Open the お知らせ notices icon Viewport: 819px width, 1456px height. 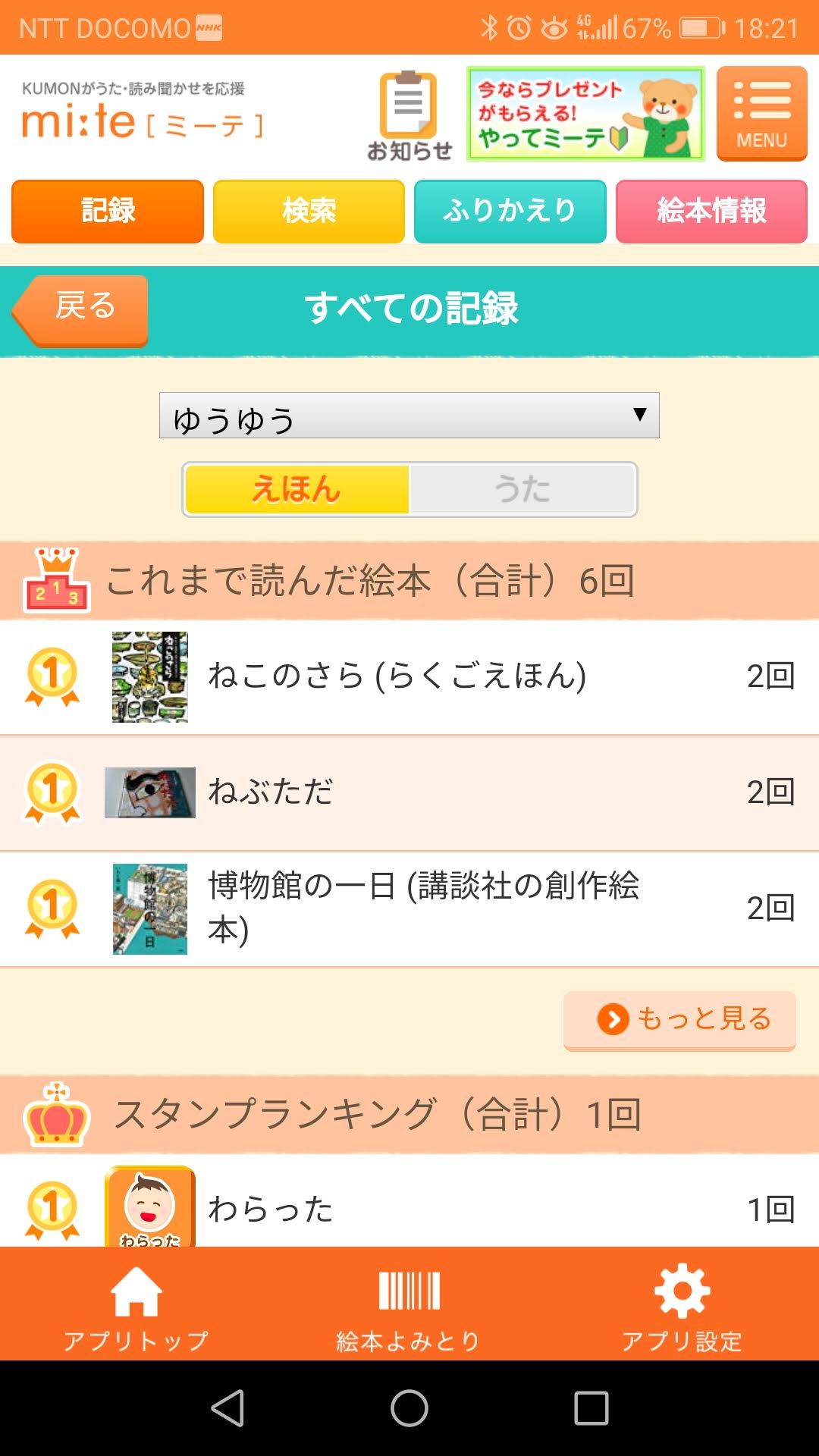pos(409,114)
